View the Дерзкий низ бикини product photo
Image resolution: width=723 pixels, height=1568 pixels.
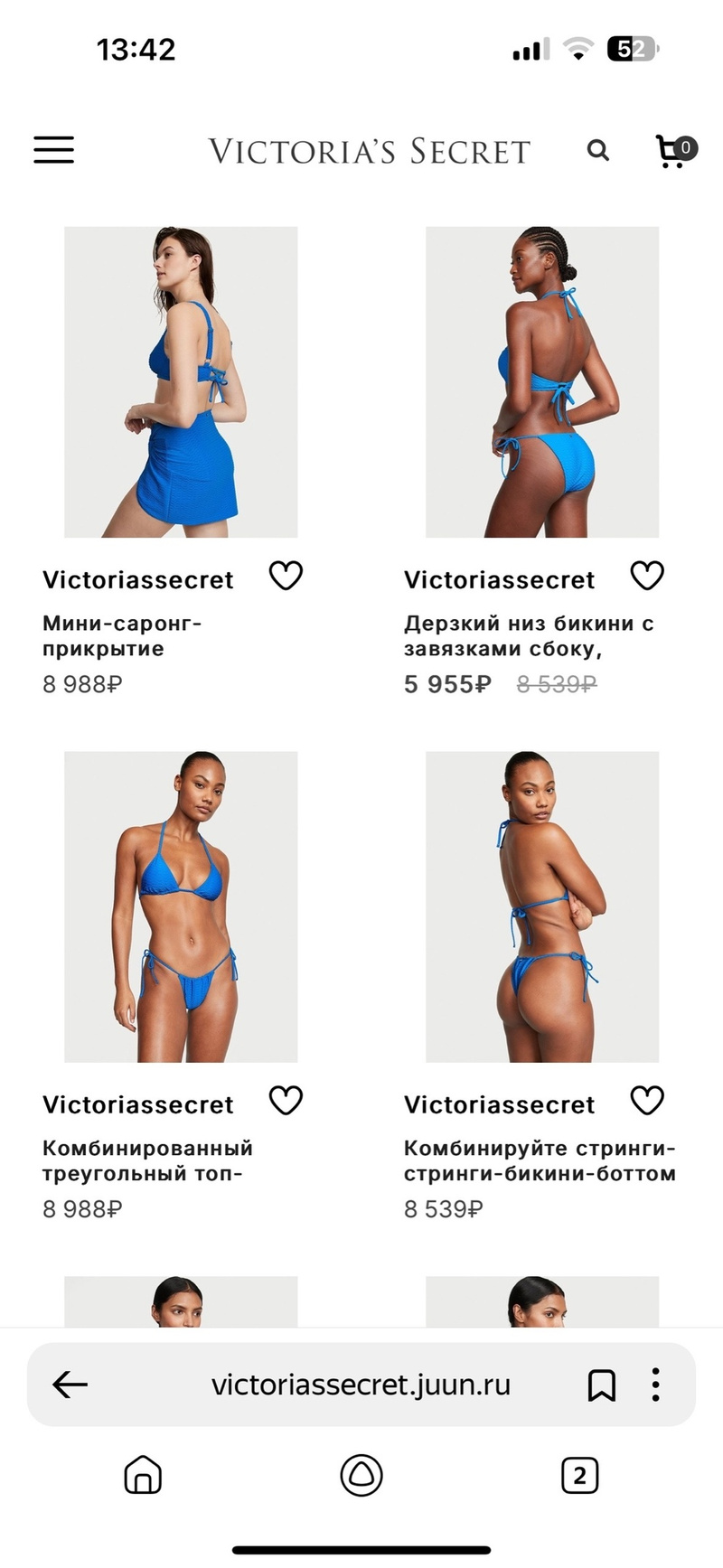(542, 382)
